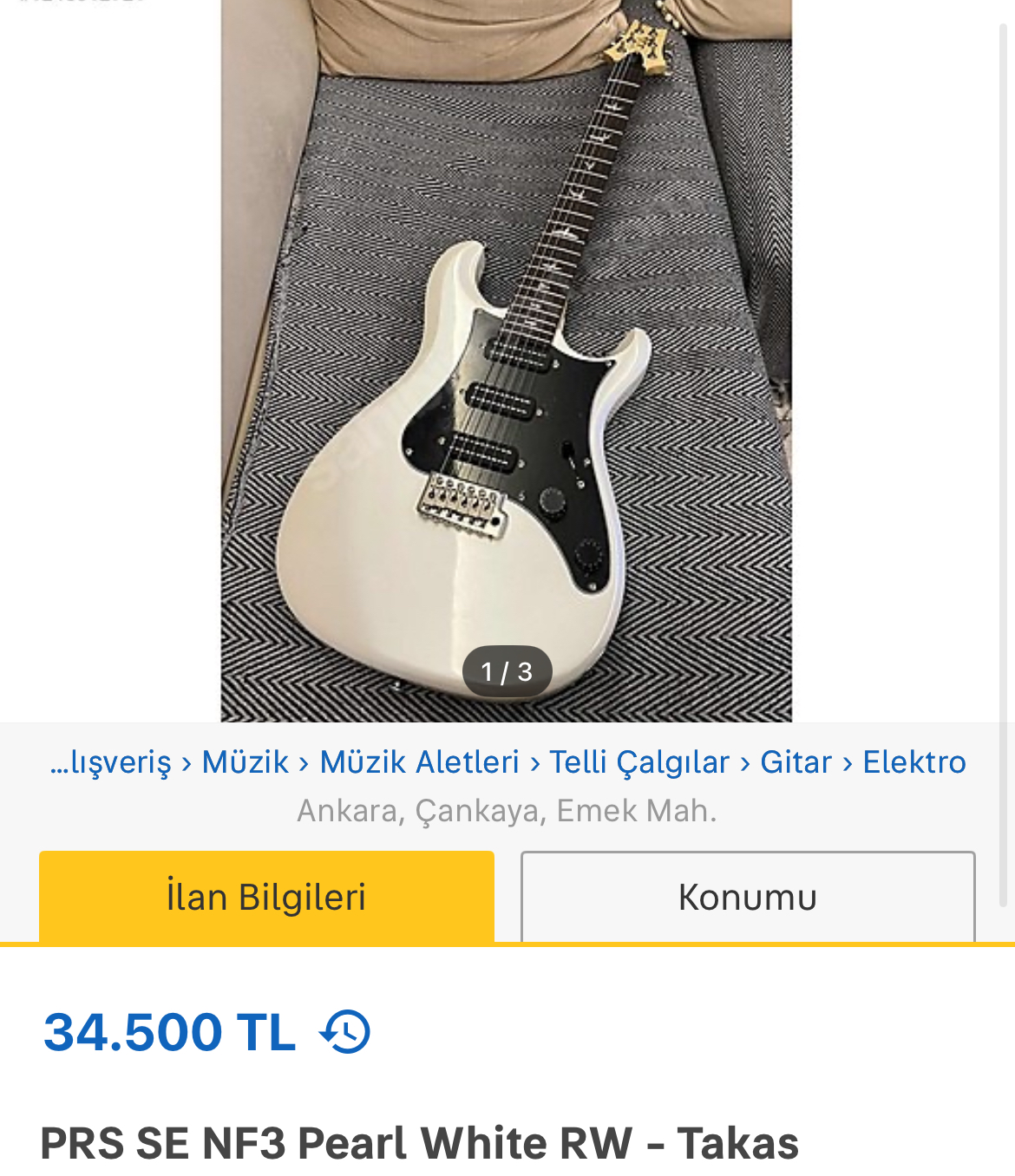Browse the Müzik Aletleri category link

click(419, 762)
